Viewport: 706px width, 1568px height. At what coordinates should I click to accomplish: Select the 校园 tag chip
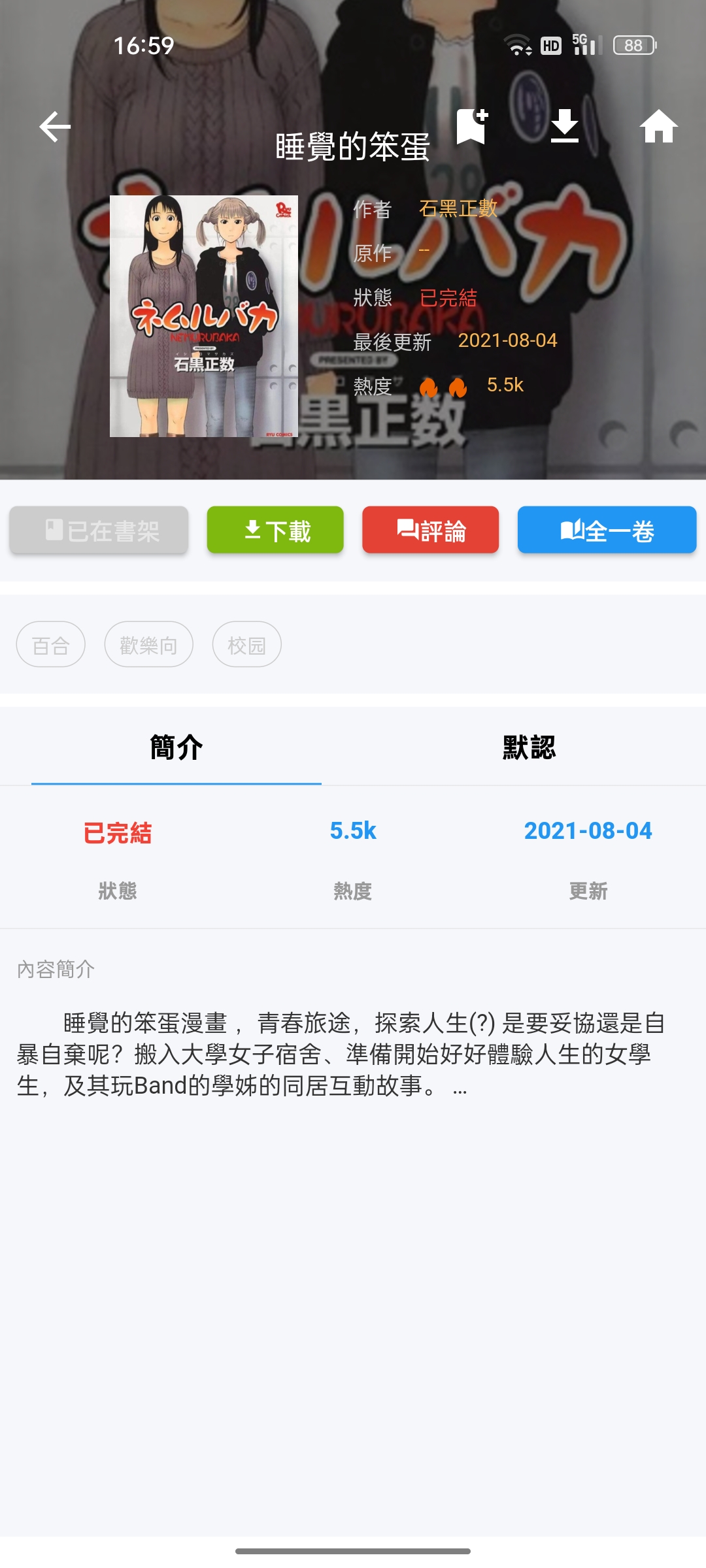246,645
